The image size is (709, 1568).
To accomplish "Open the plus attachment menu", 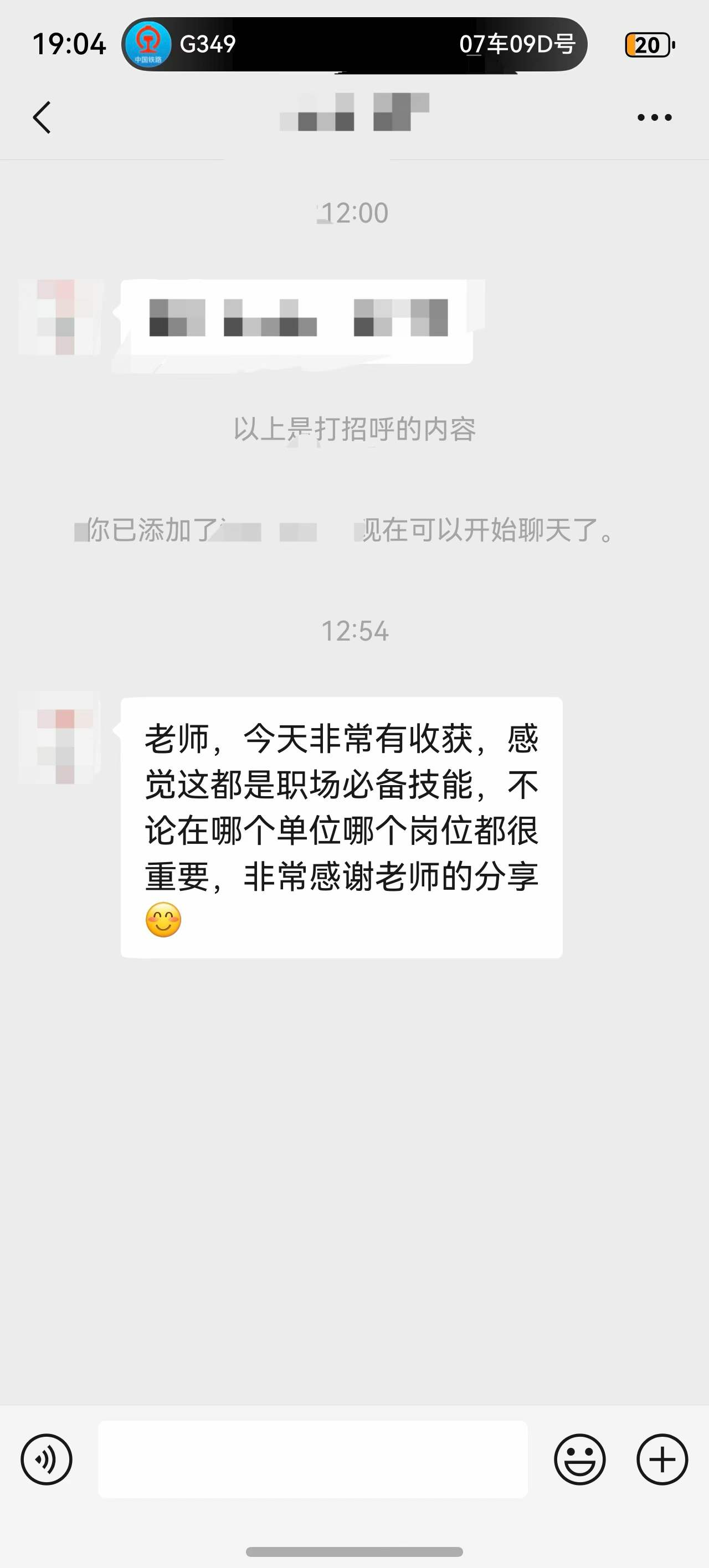I will click(662, 1459).
